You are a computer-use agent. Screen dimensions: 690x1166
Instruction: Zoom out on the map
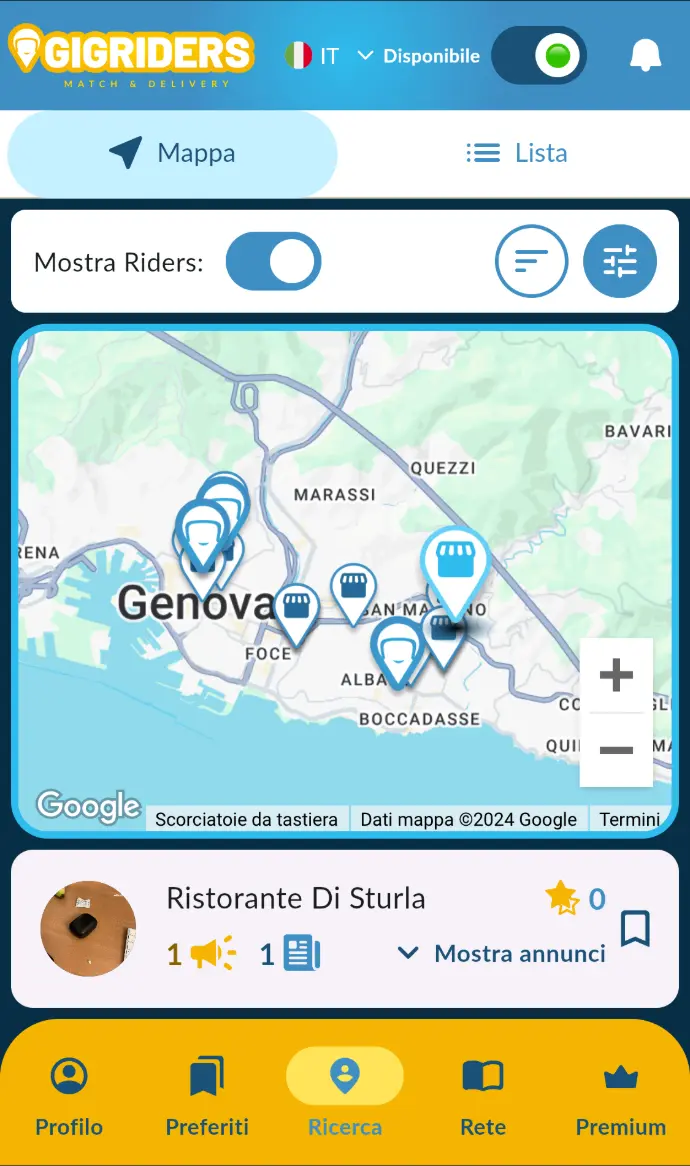(616, 750)
